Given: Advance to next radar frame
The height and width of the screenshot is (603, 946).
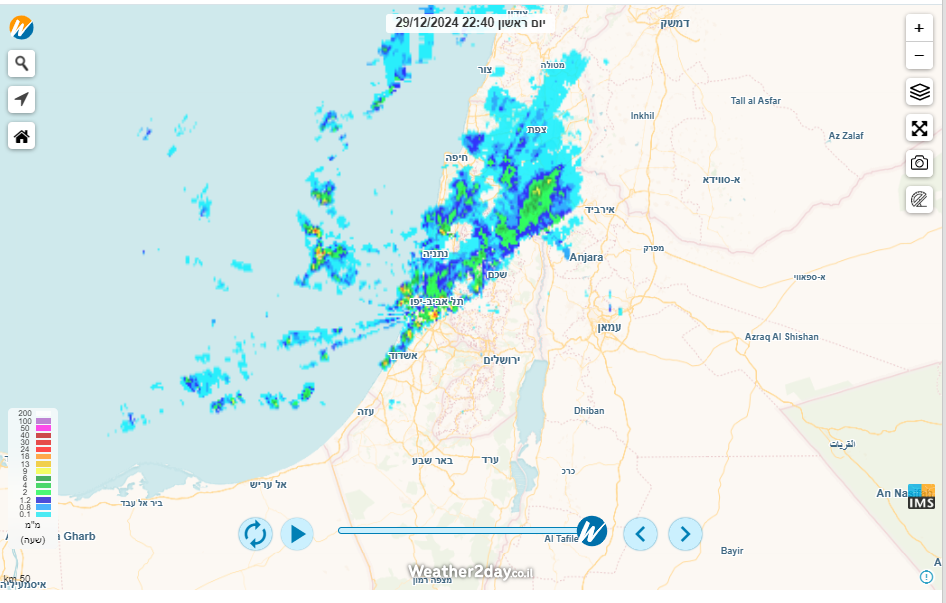Looking at the screenshot, I should coord(685,533).
